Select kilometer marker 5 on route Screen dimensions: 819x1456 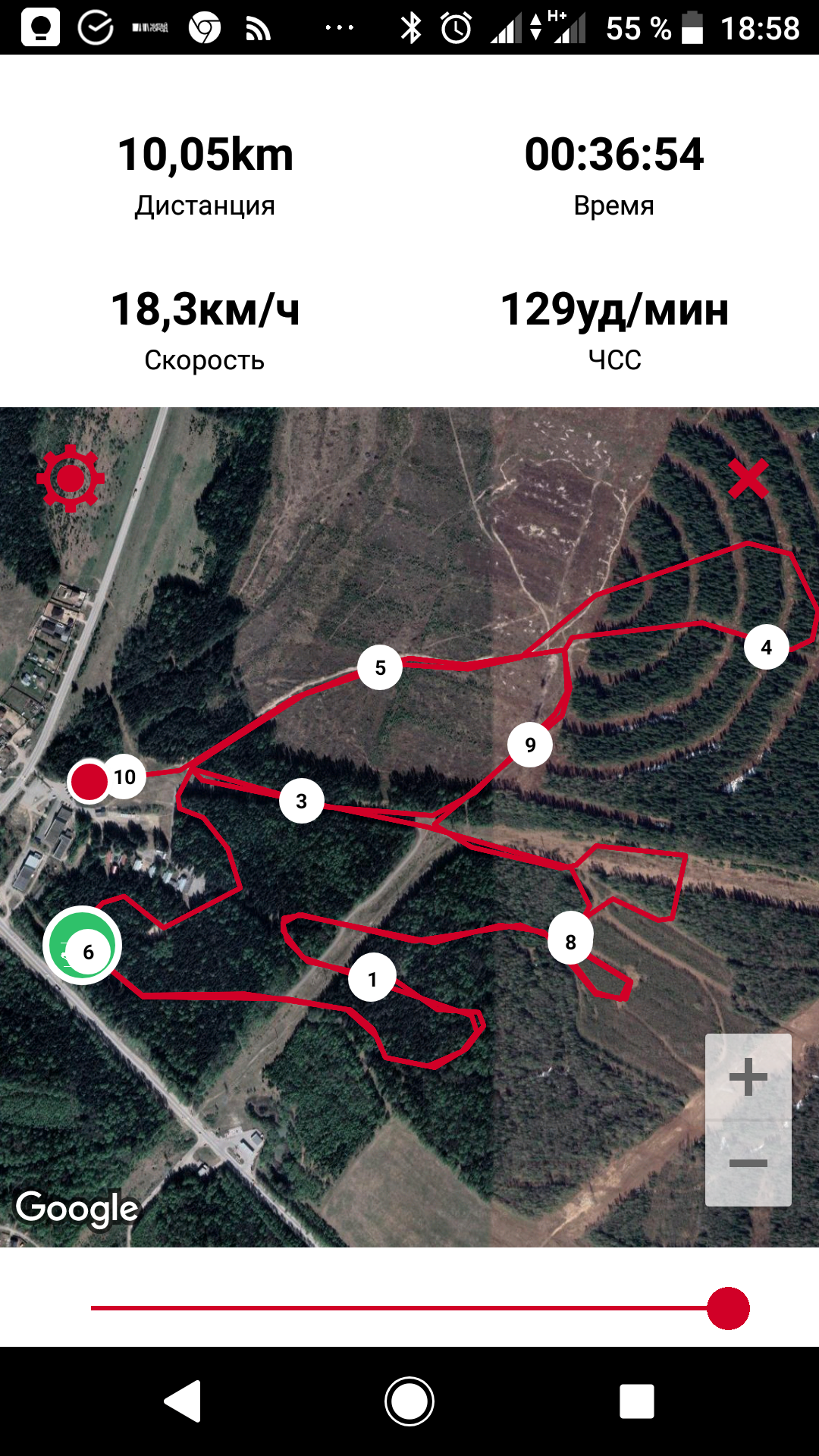tap(380, 667)
